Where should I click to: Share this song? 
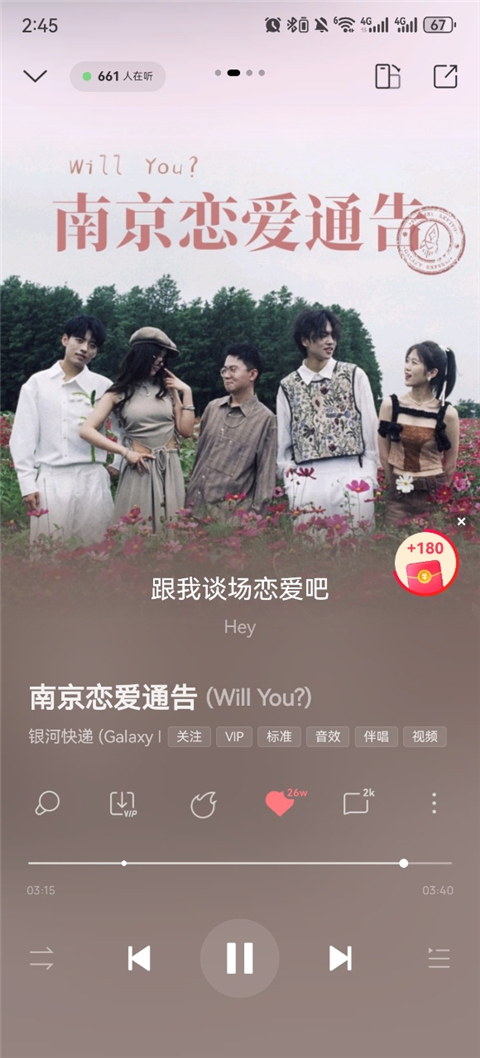click(x=446, y=76)
